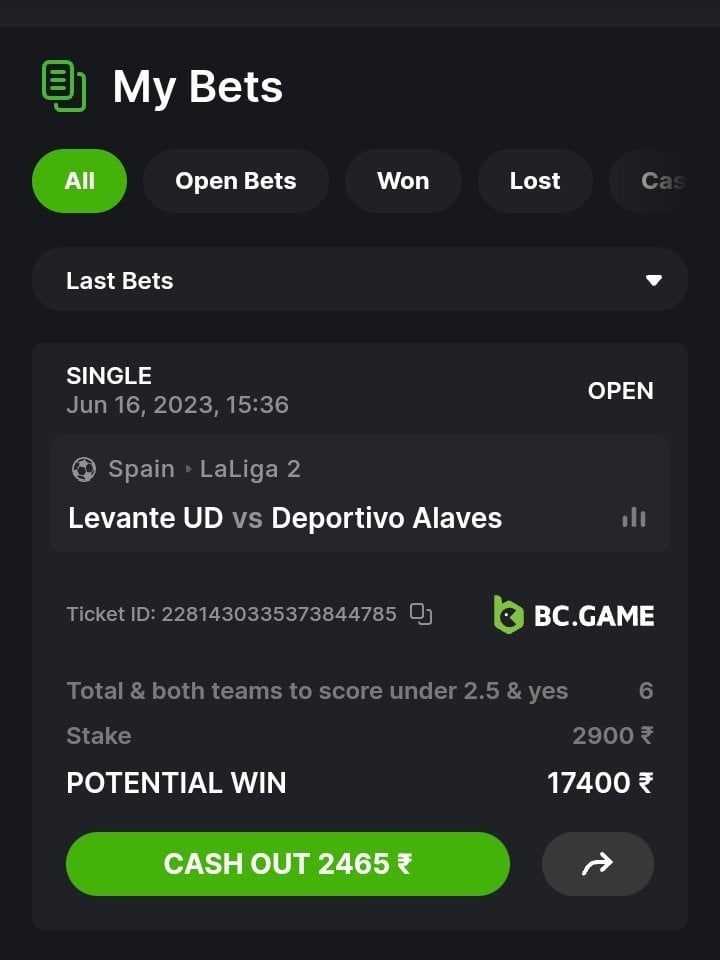This screenshot has height=960, width=720.
Task: Switch to Open Bets filter
Action: coord(235,181)
